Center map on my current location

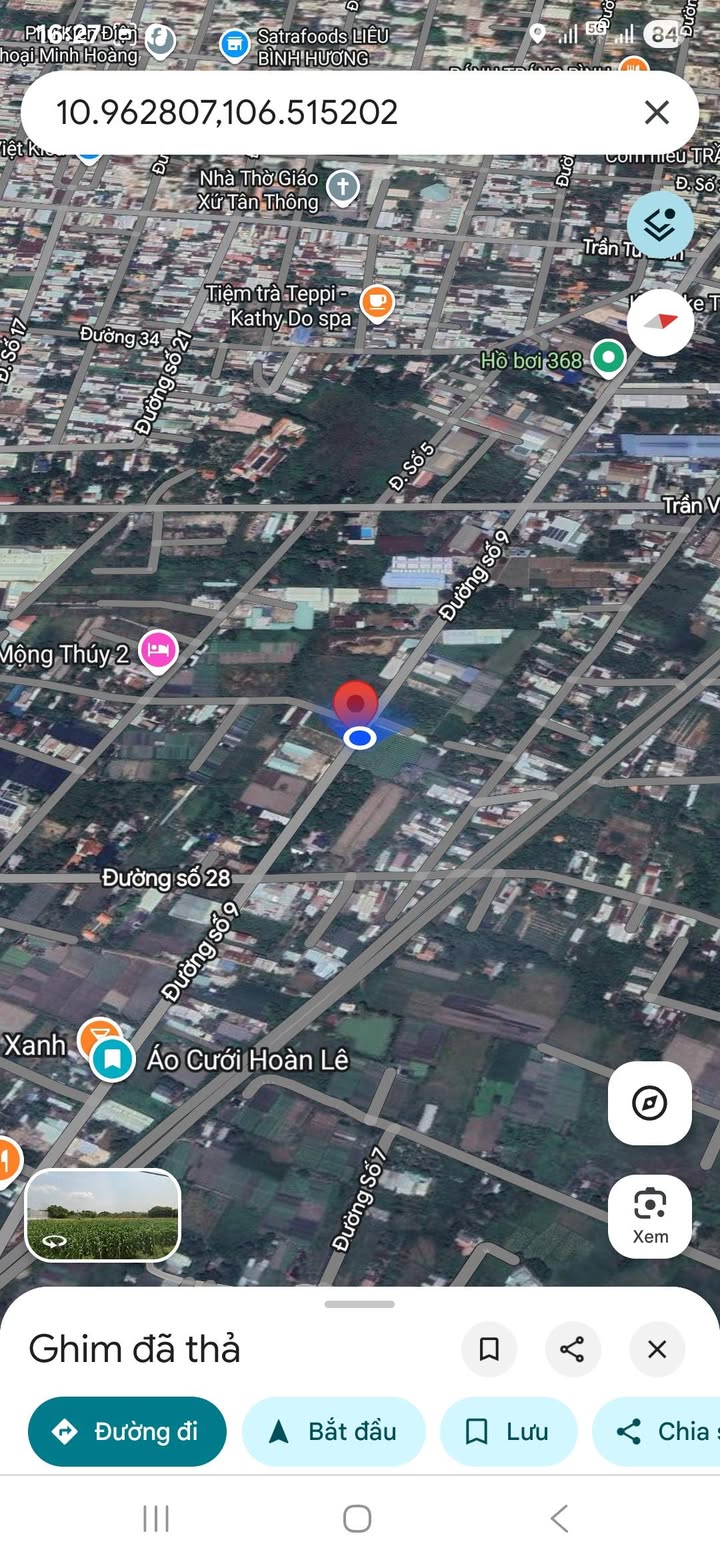650,1103
